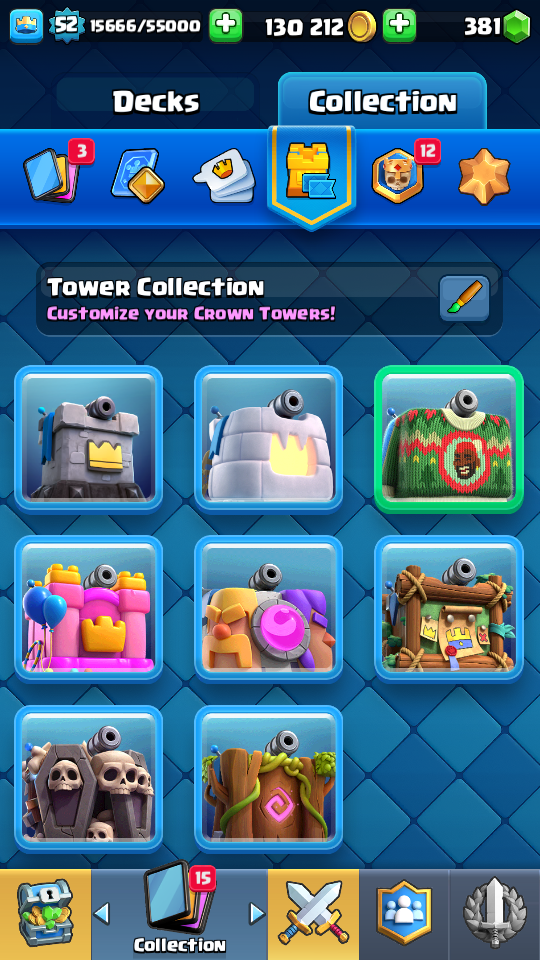Open the cards collection icon with badge 3
Image resolution: width=540 pixels, height=960 pixels.
(54, 174)
